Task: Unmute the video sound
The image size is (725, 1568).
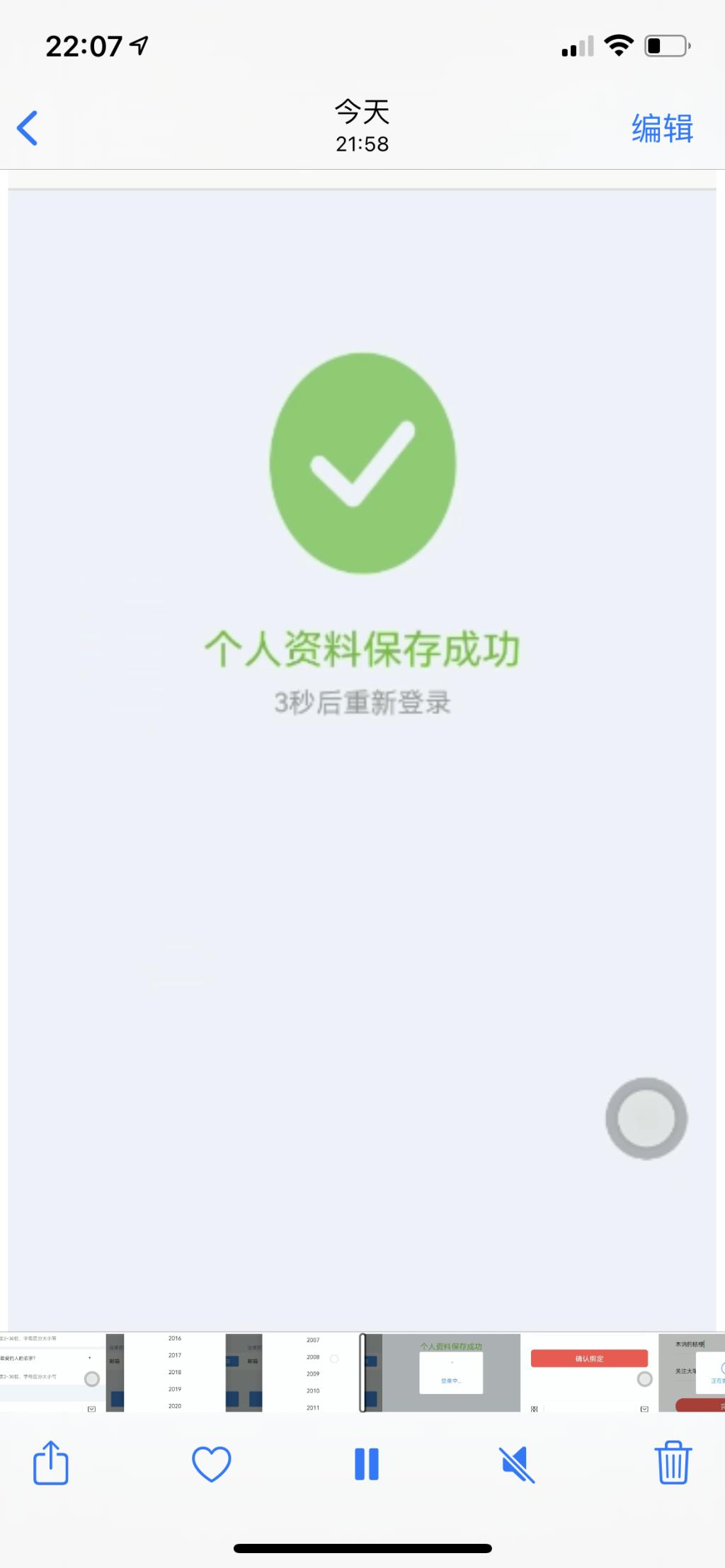Action: pos(518,1463)
